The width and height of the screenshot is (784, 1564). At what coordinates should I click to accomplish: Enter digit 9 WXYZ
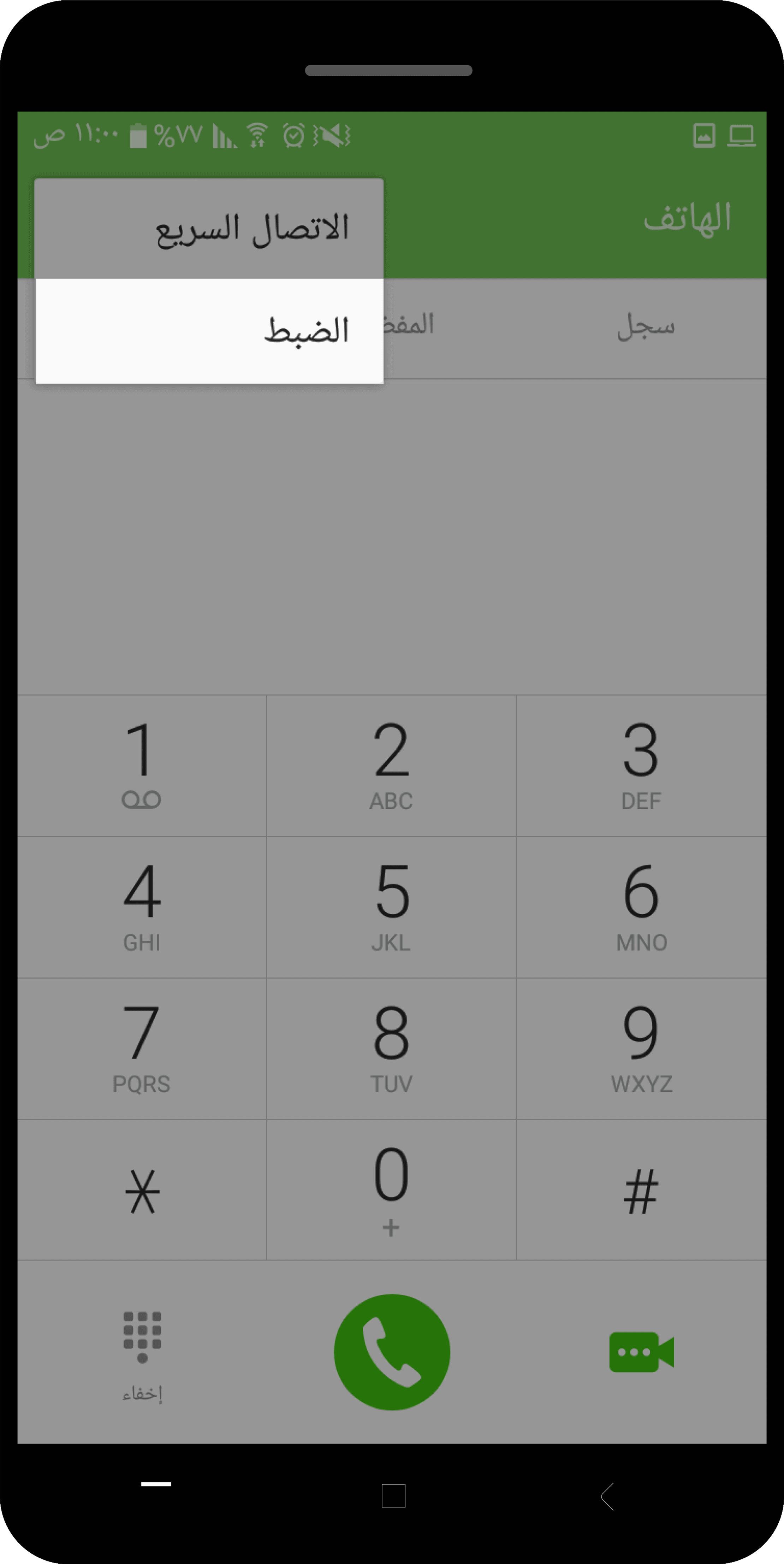point(641,1048)
